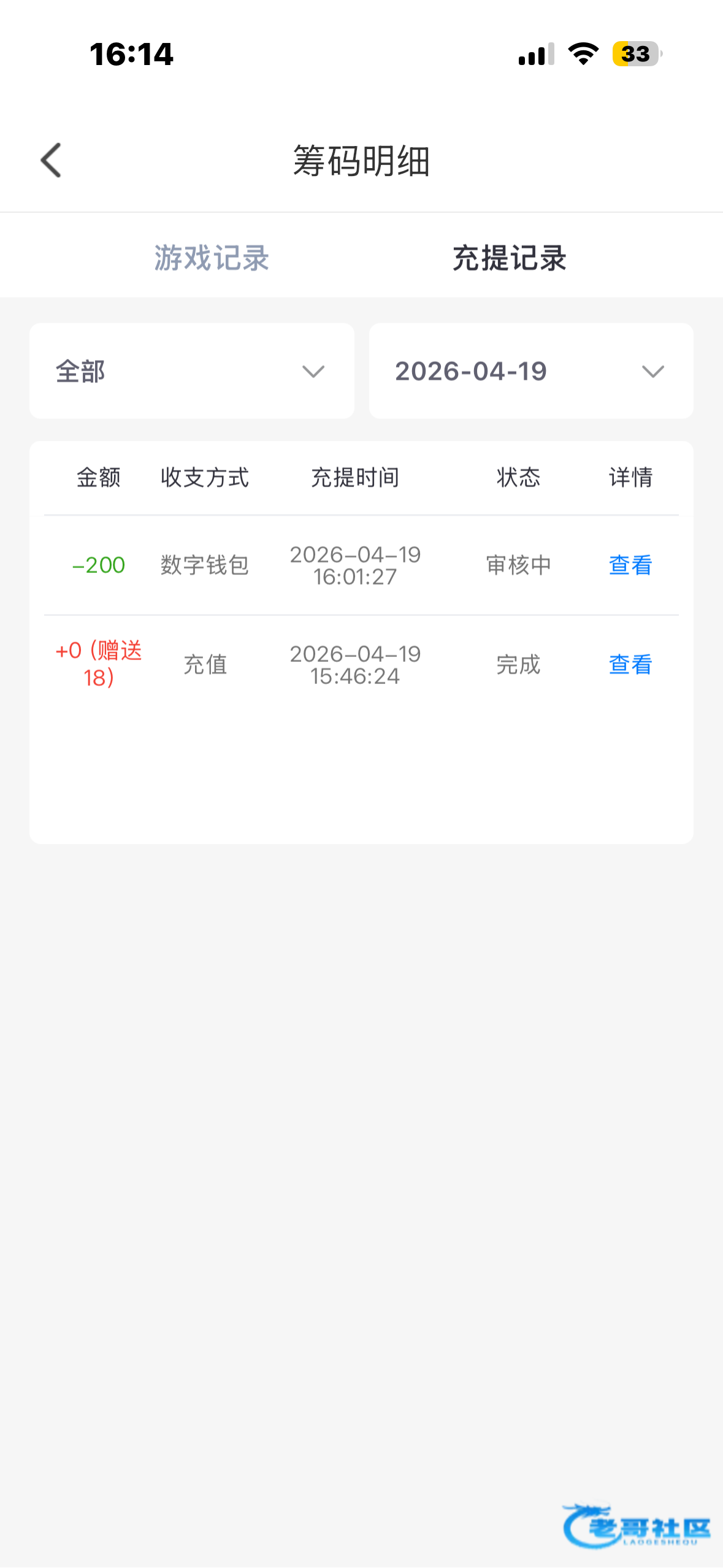This screenshot has width=723, height=1568.
Task: Go back from 筹码明细 page
Action: click(51, 161)
